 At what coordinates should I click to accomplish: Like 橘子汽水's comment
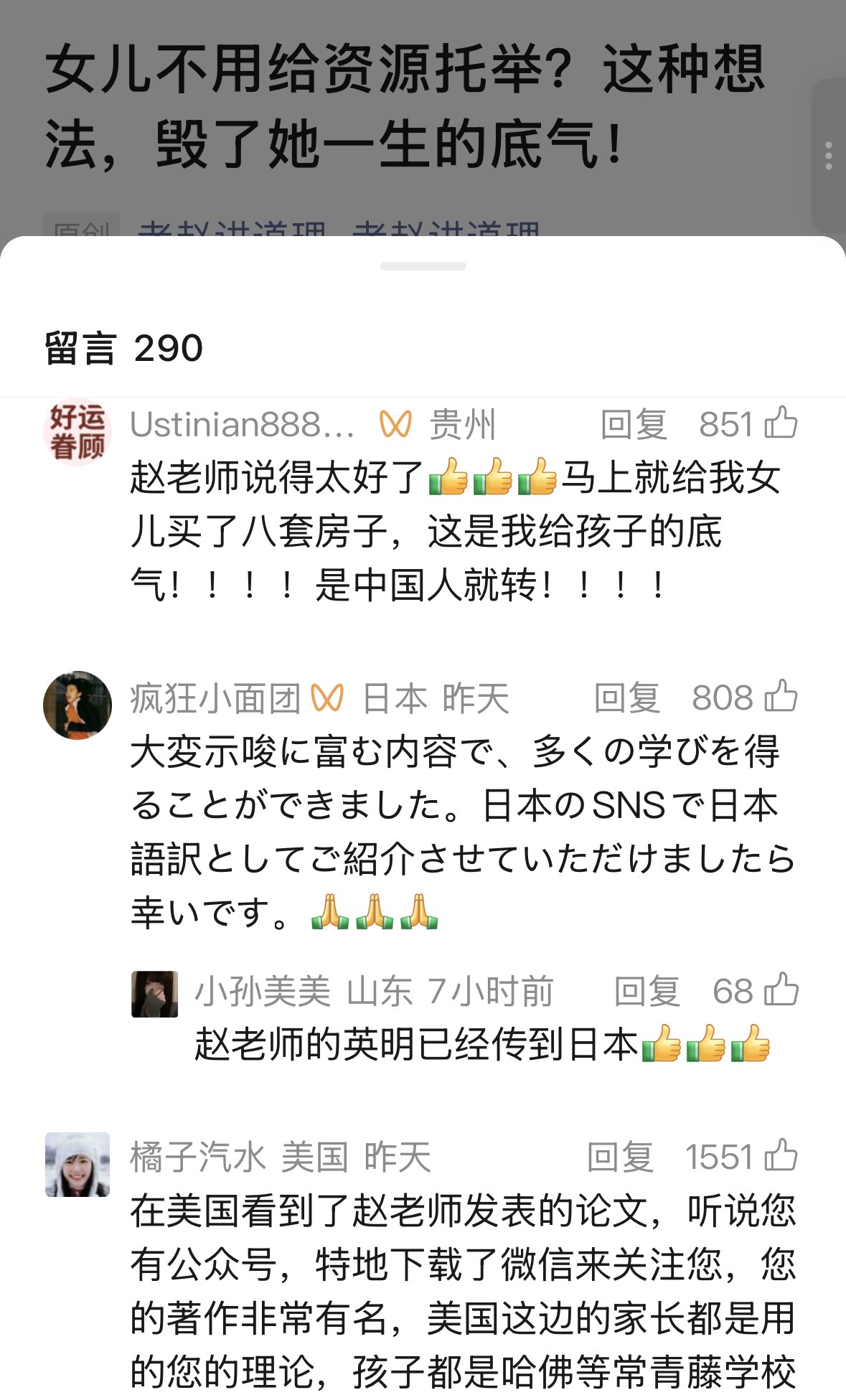click(x=781, y=1155)
